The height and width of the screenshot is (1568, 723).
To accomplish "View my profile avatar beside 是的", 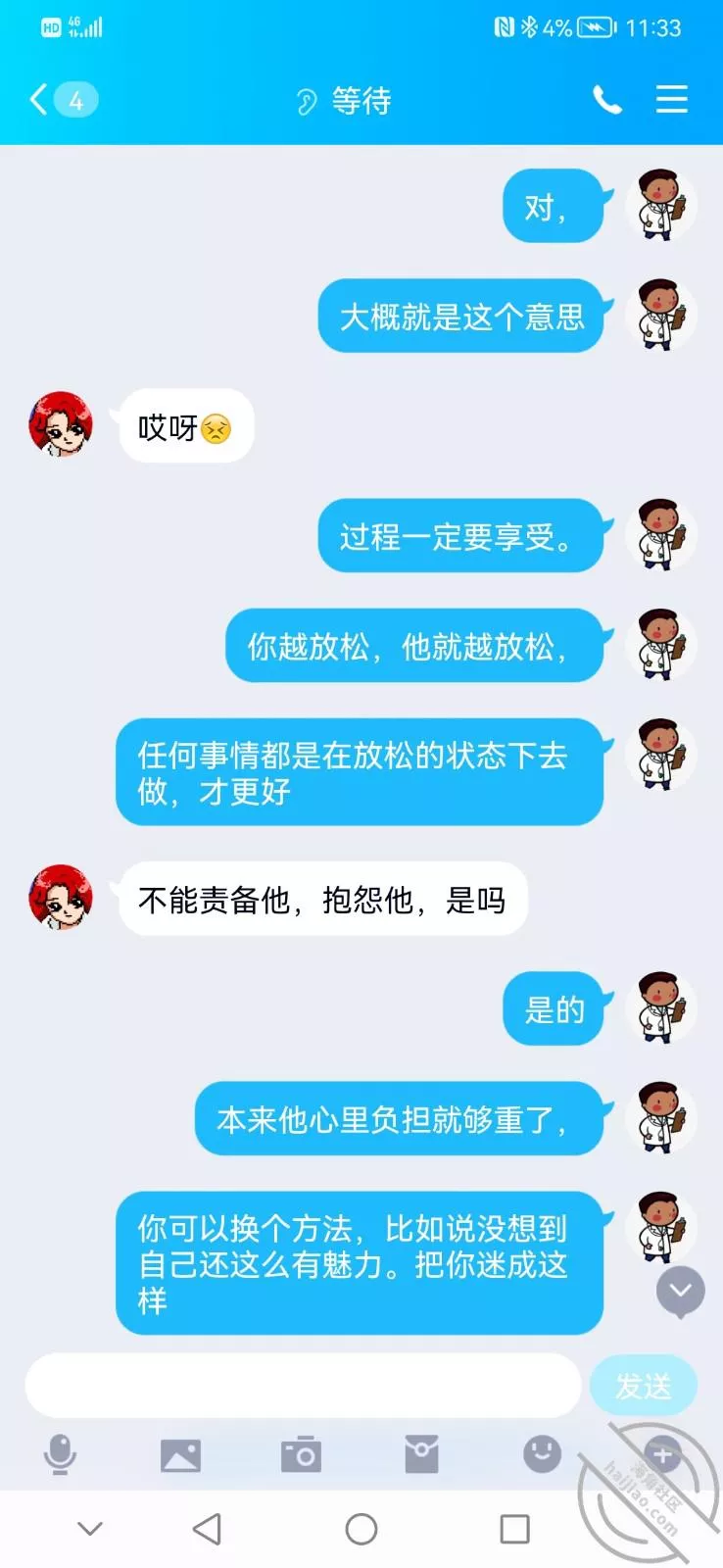I will [x=662, y=1008].
